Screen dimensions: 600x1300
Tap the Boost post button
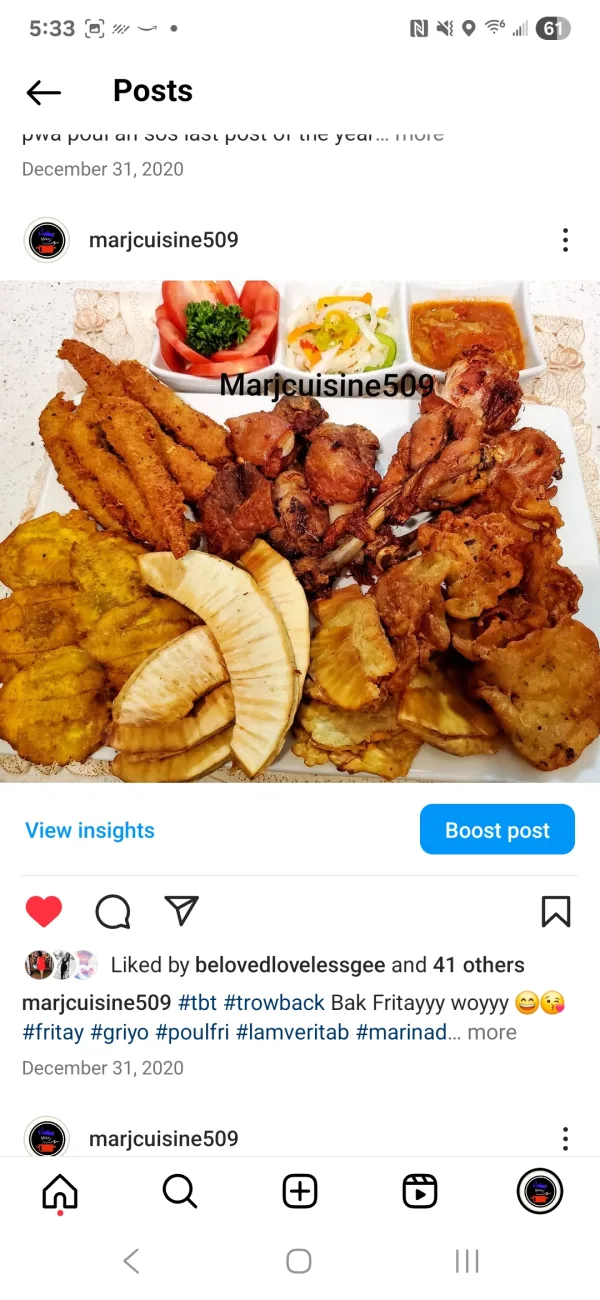pos(497,830)
